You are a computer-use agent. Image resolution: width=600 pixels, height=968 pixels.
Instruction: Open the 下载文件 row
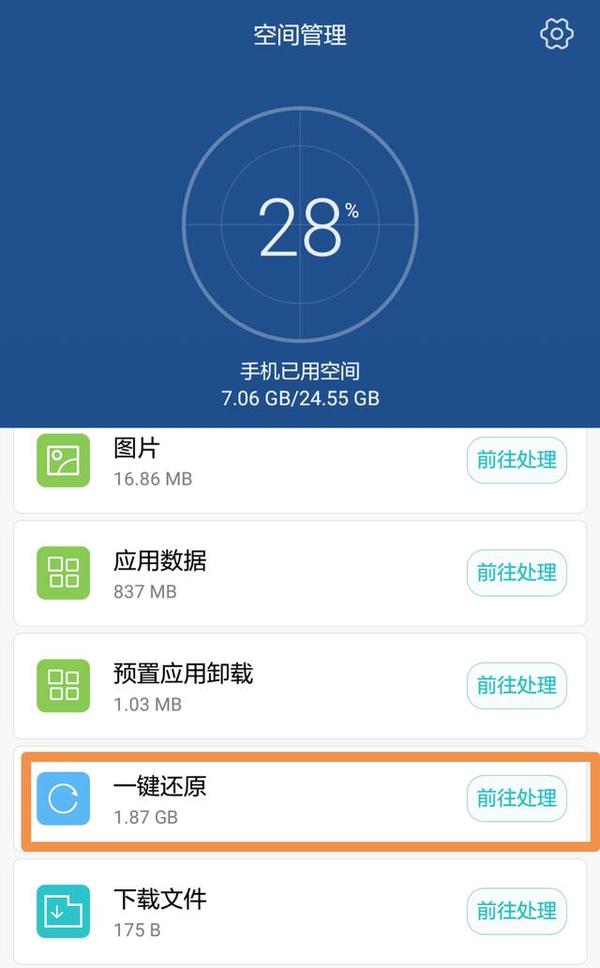pyautogui.click(x=300, y=911)
